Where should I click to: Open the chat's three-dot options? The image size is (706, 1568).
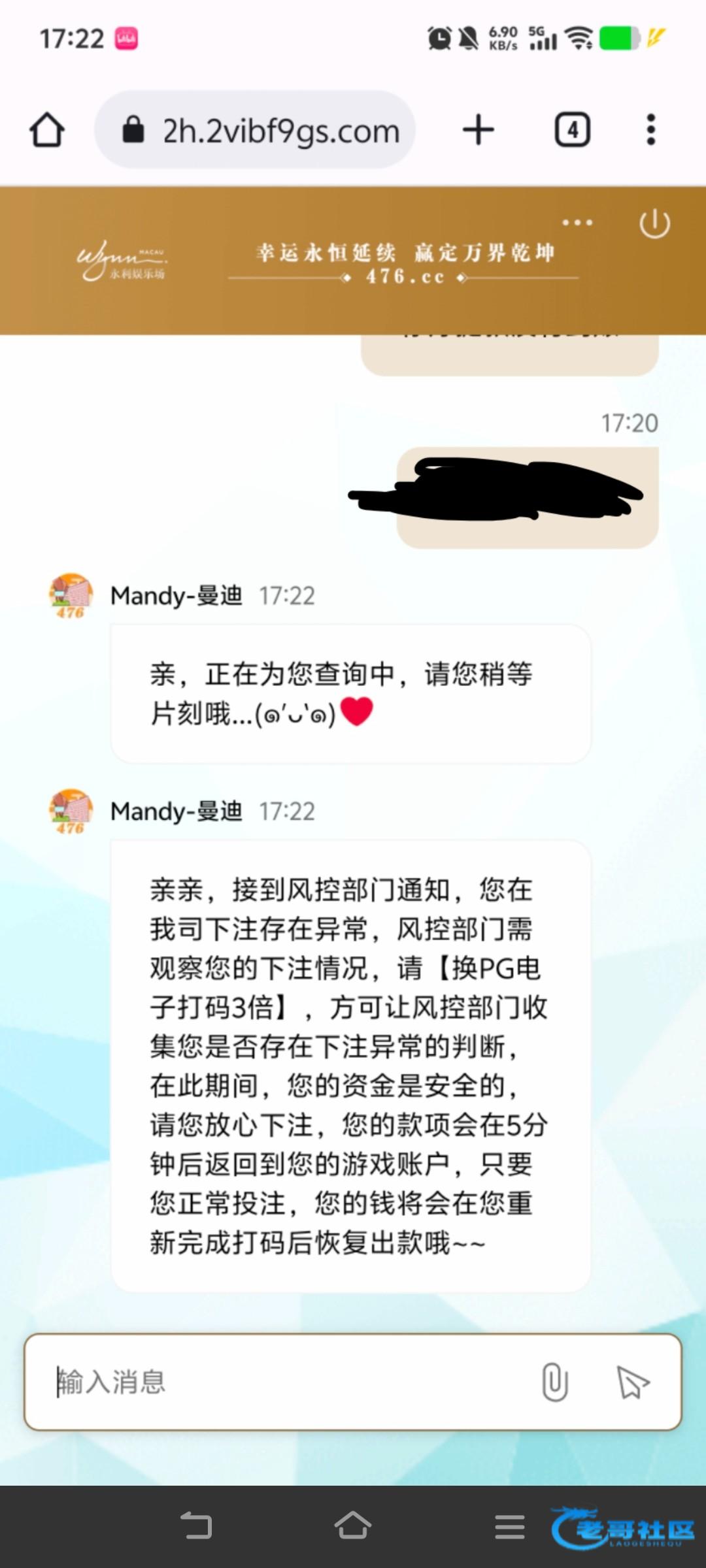point(577,223)
